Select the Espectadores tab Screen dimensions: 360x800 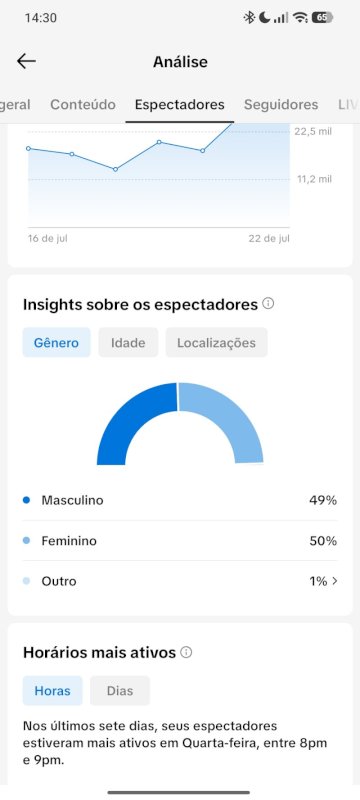[179, 105]
